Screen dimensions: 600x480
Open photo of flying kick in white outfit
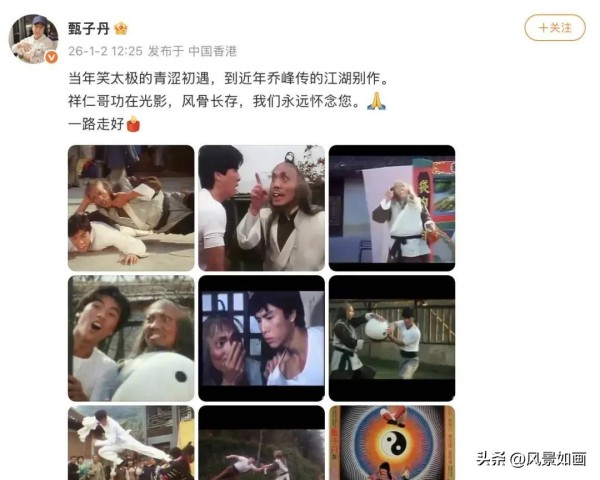click(131, 443)
